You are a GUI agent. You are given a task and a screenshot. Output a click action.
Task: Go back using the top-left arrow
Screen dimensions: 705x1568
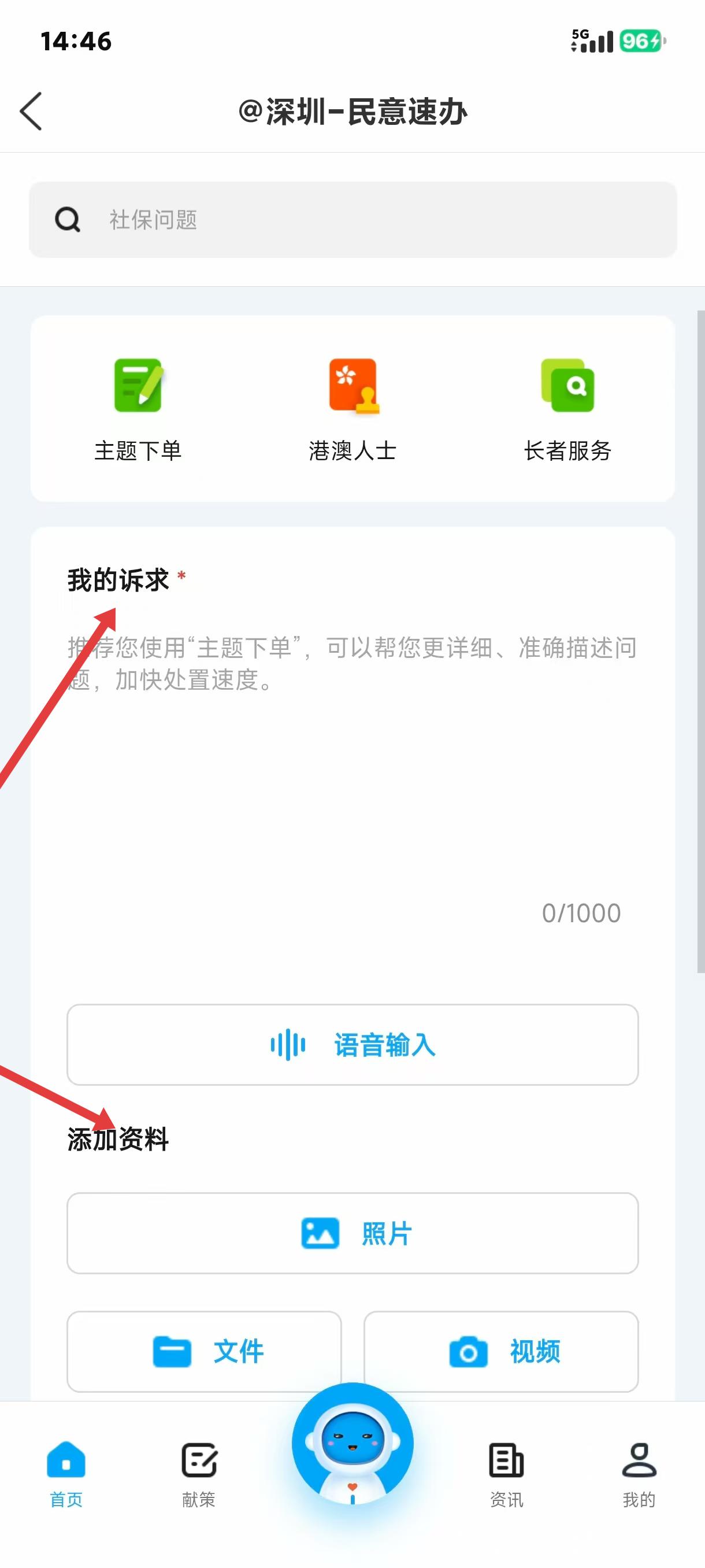click(x=32, y=112)
